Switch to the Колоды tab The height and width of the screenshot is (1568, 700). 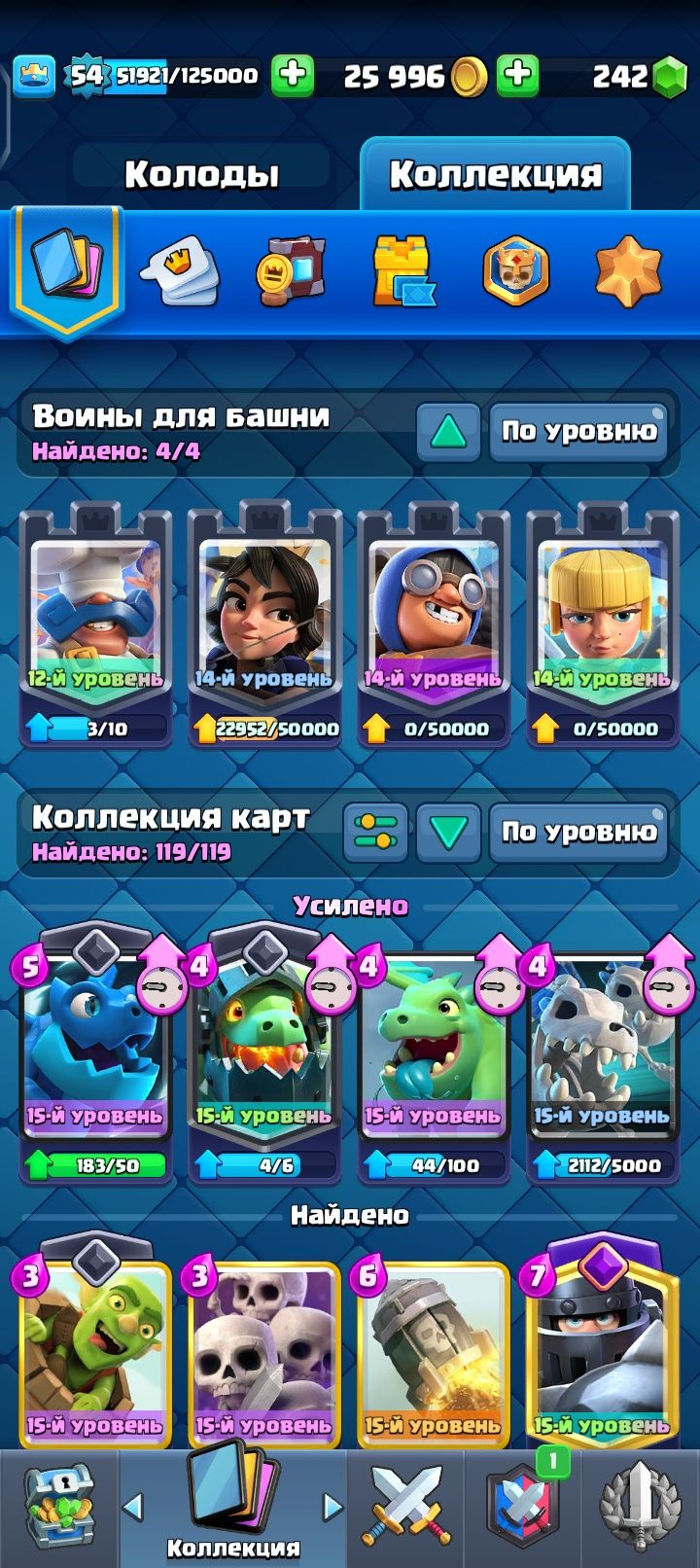tap(201, 174)
